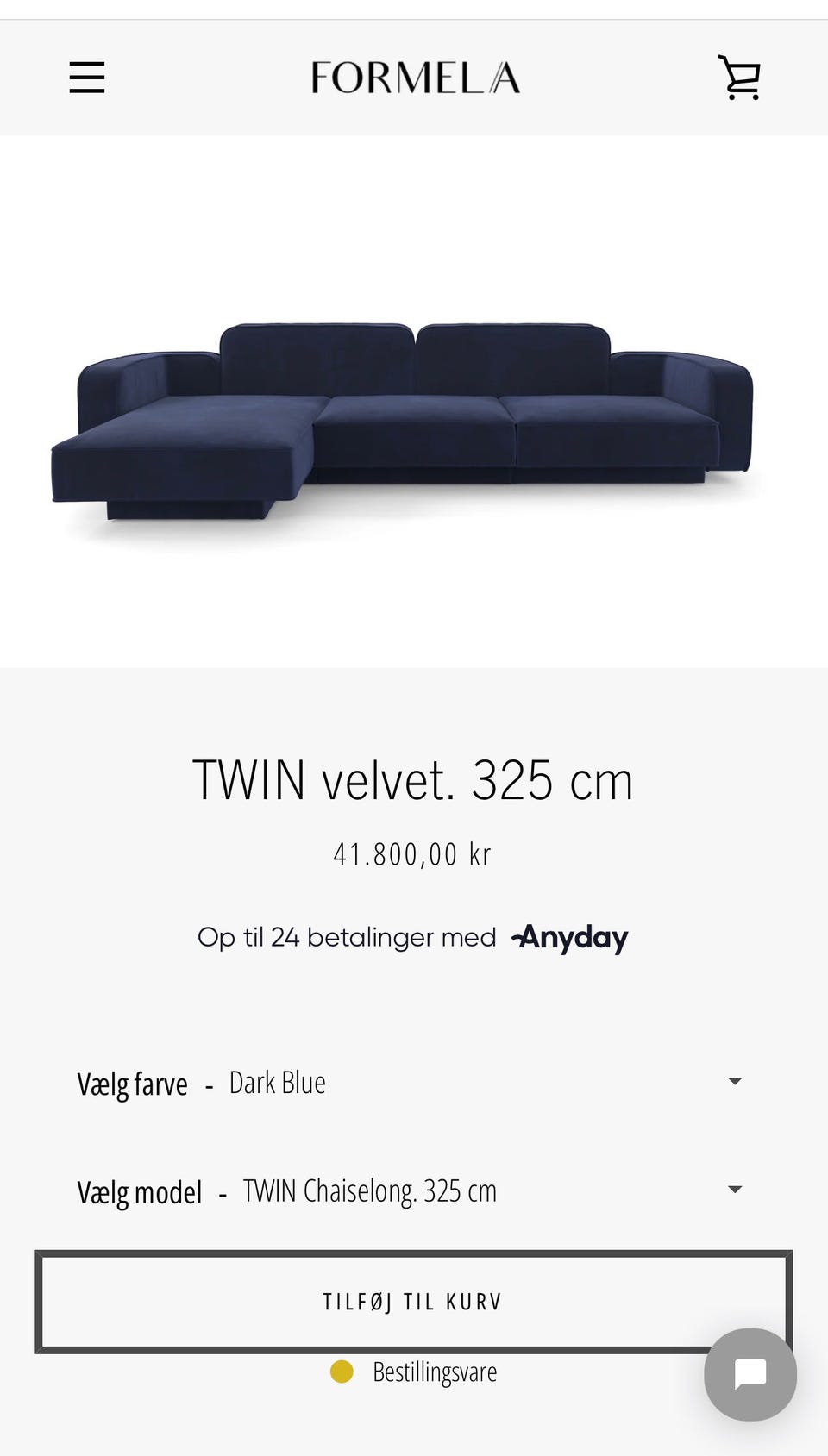Click the Anyday payment logo
828x1456 pixels.
568,937
